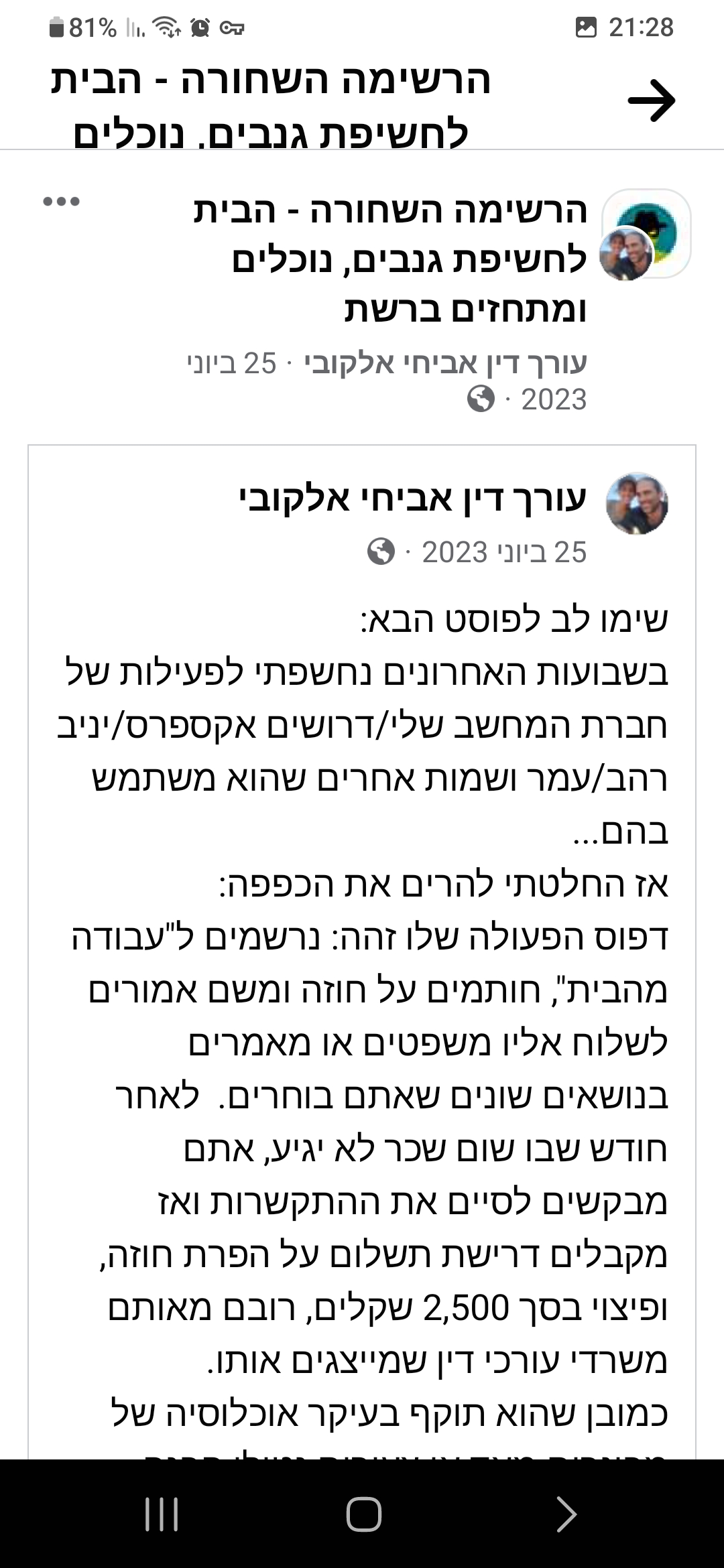The height and width of the screenshot is (1568, 724).
Task: Open the original author's profile picture
Action: (x=637, y=503)
